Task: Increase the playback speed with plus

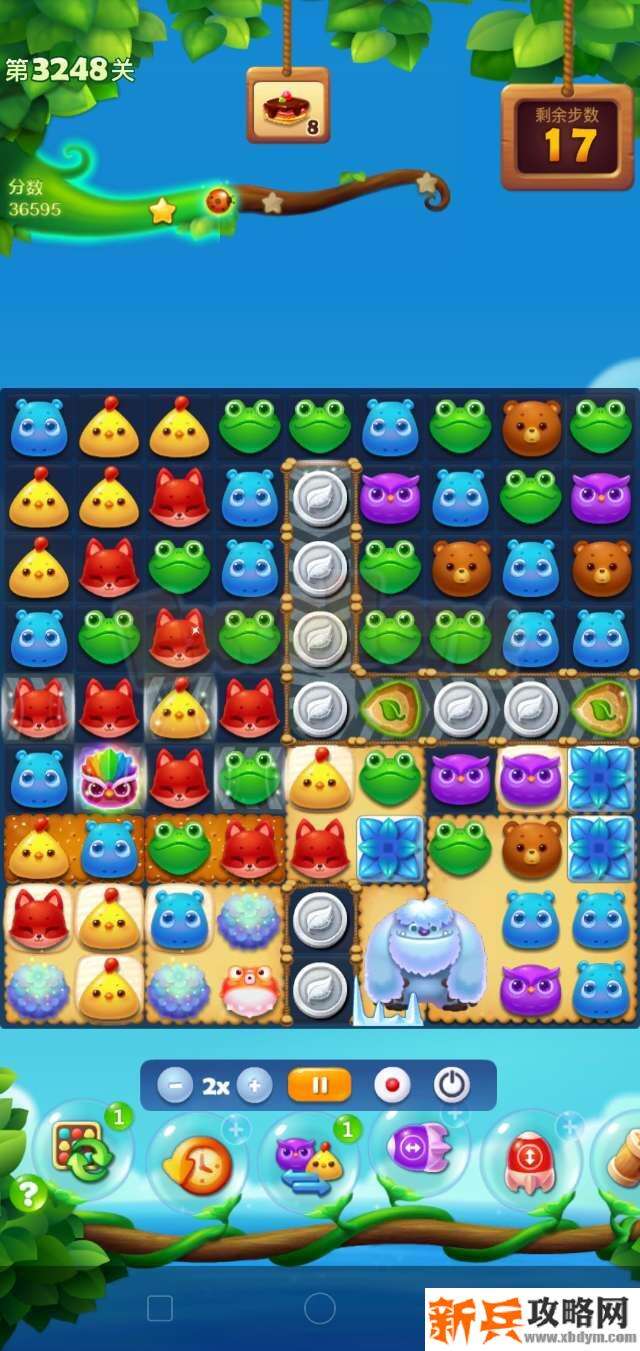Action: [x=254, y=1085]
